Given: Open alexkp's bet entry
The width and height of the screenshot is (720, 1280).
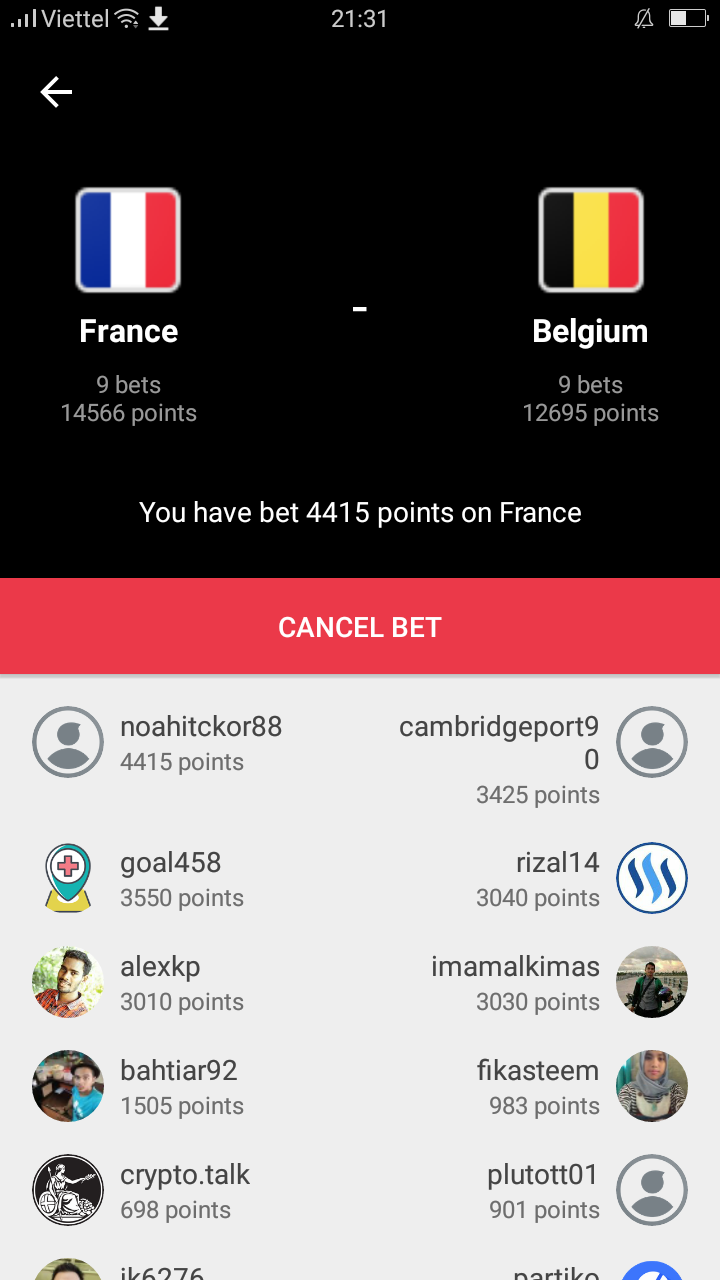Looking at the screenshot, I should [160, 982].
